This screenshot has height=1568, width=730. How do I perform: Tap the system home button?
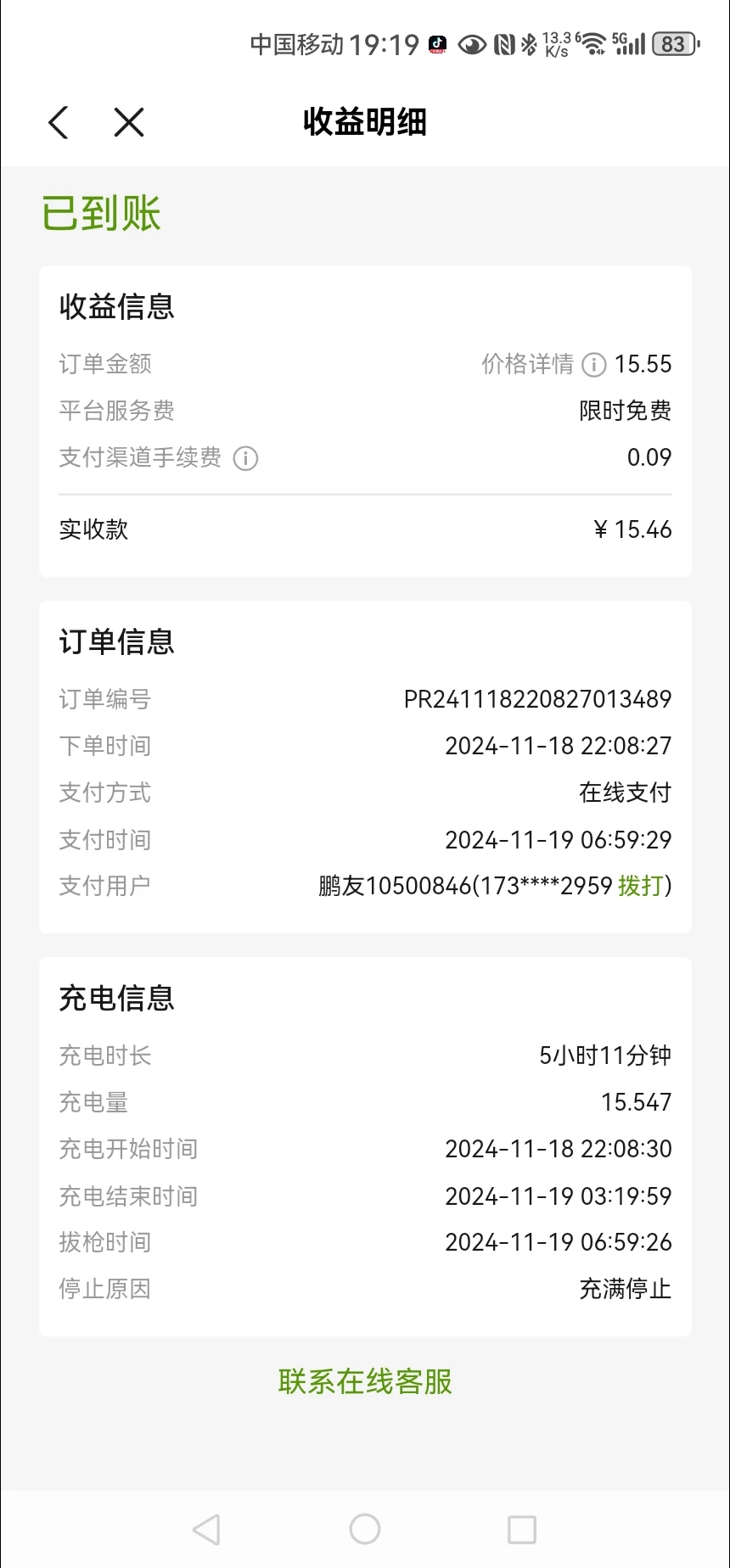point(365,1529)
